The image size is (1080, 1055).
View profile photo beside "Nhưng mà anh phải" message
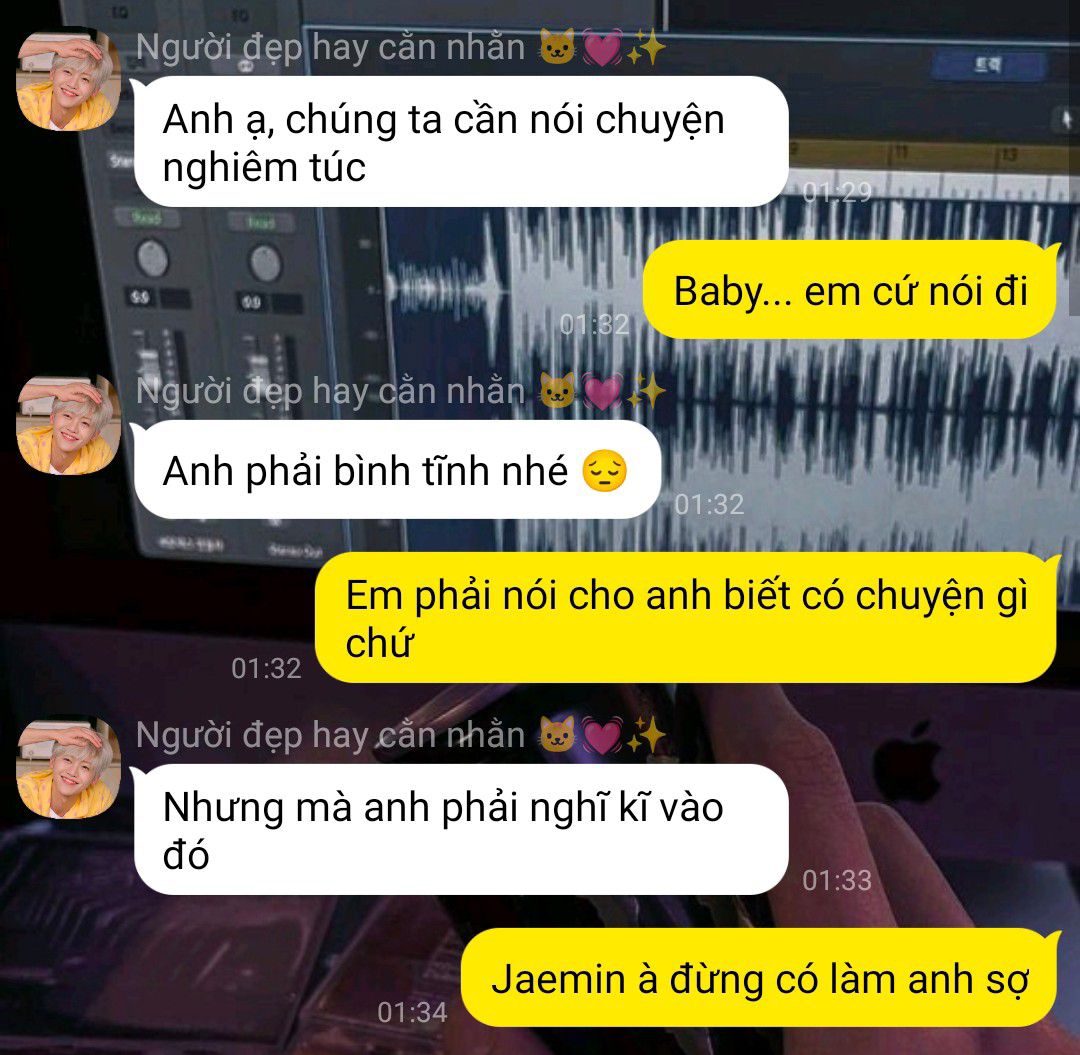(x=68, y=768)
